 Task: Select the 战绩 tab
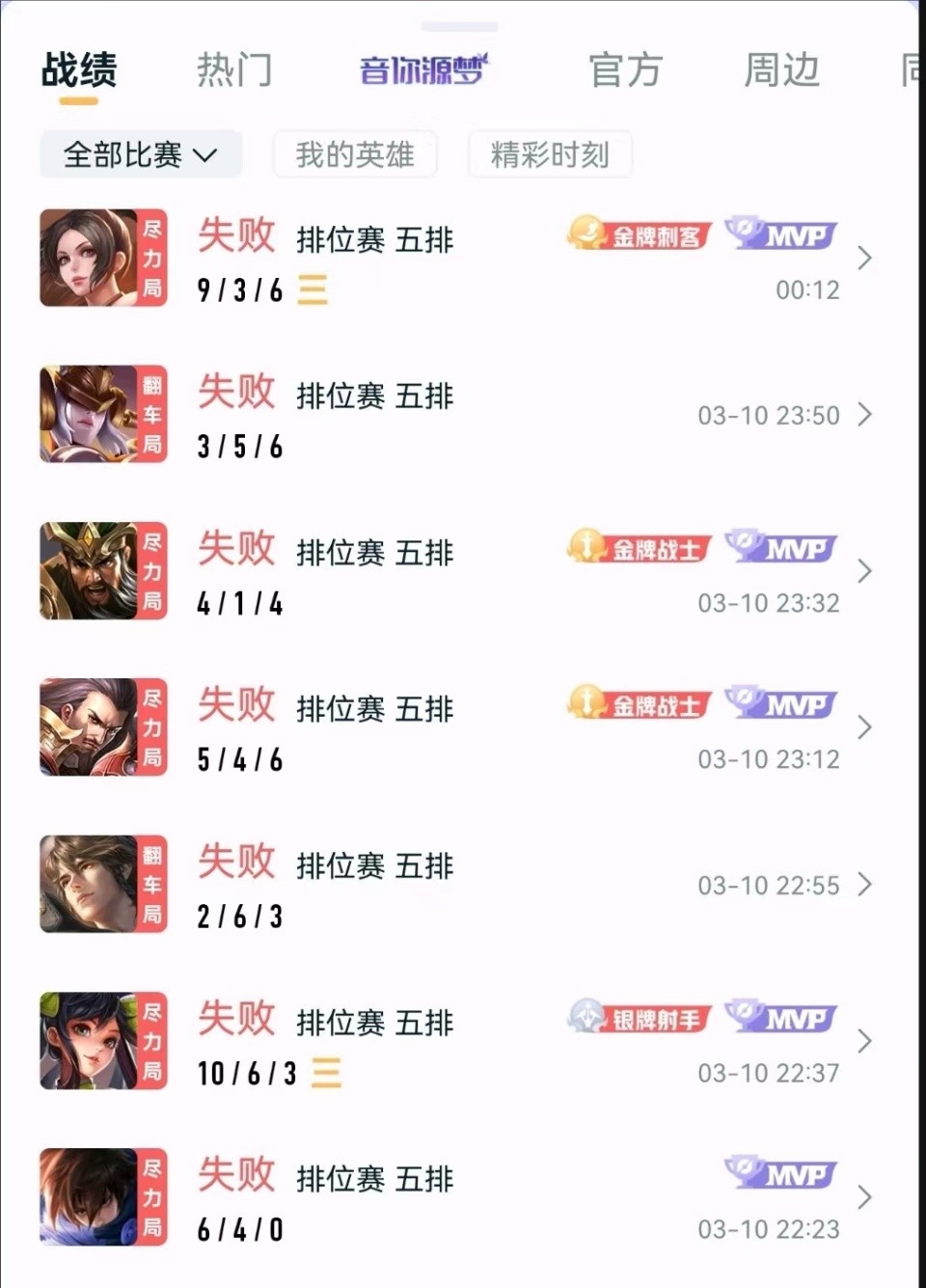pos(79,70)
